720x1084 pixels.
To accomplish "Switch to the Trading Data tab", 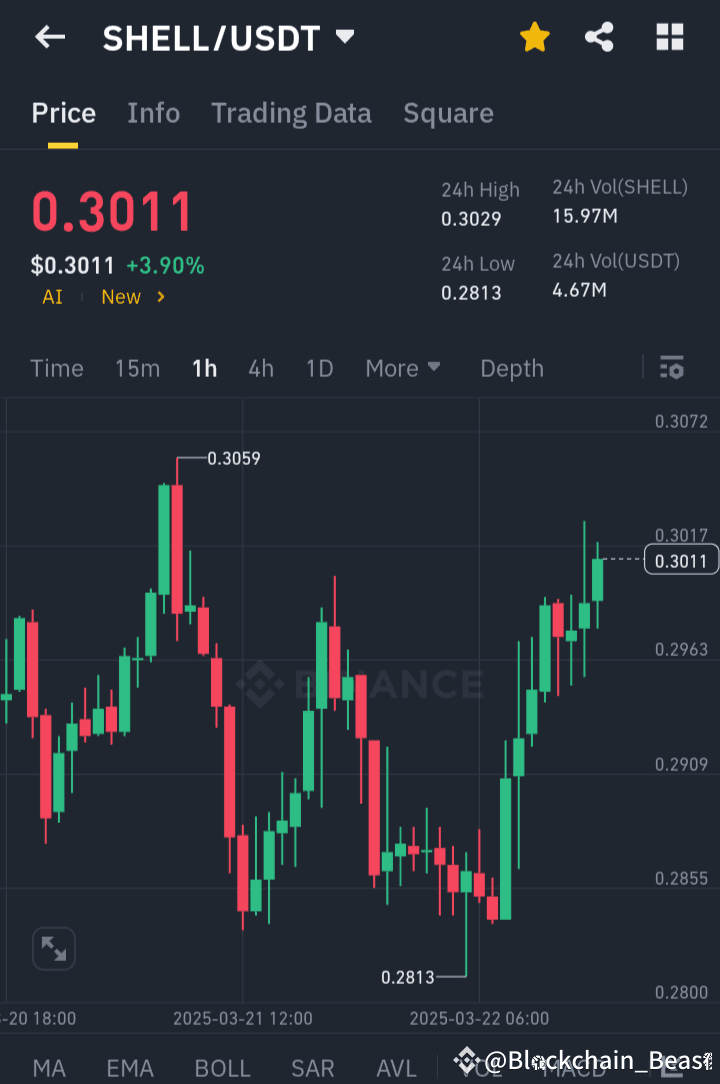I will coord(291,113).
